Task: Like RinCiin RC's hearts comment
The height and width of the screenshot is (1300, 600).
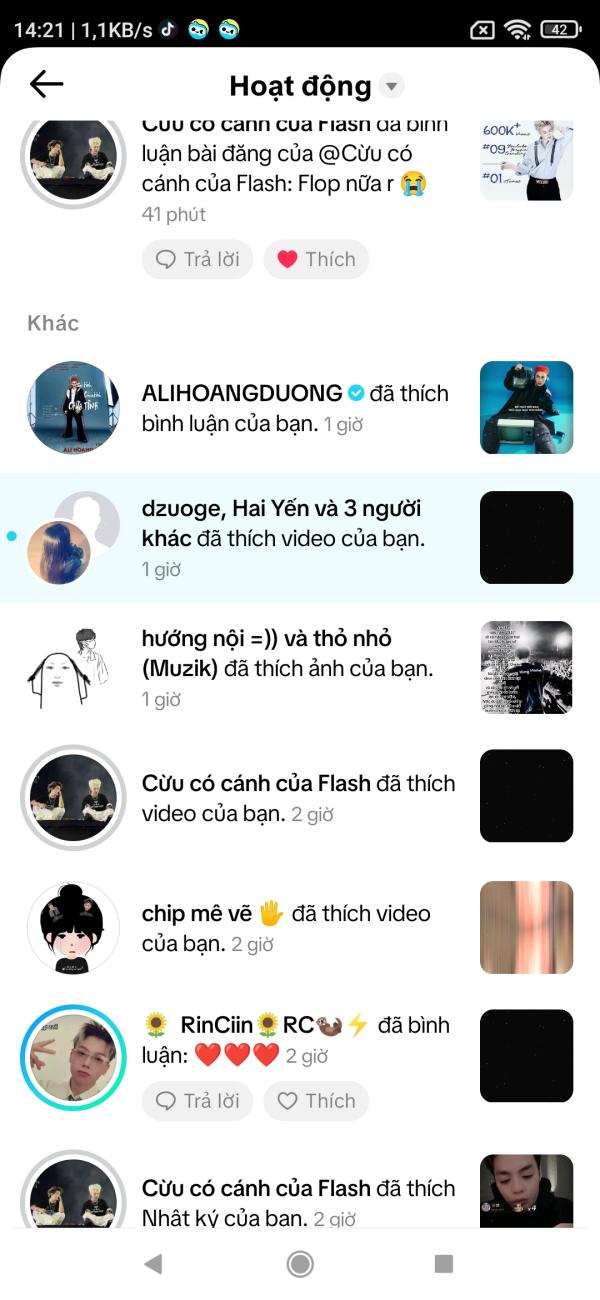Action: pyautogui.click(x=316, y=1101)
